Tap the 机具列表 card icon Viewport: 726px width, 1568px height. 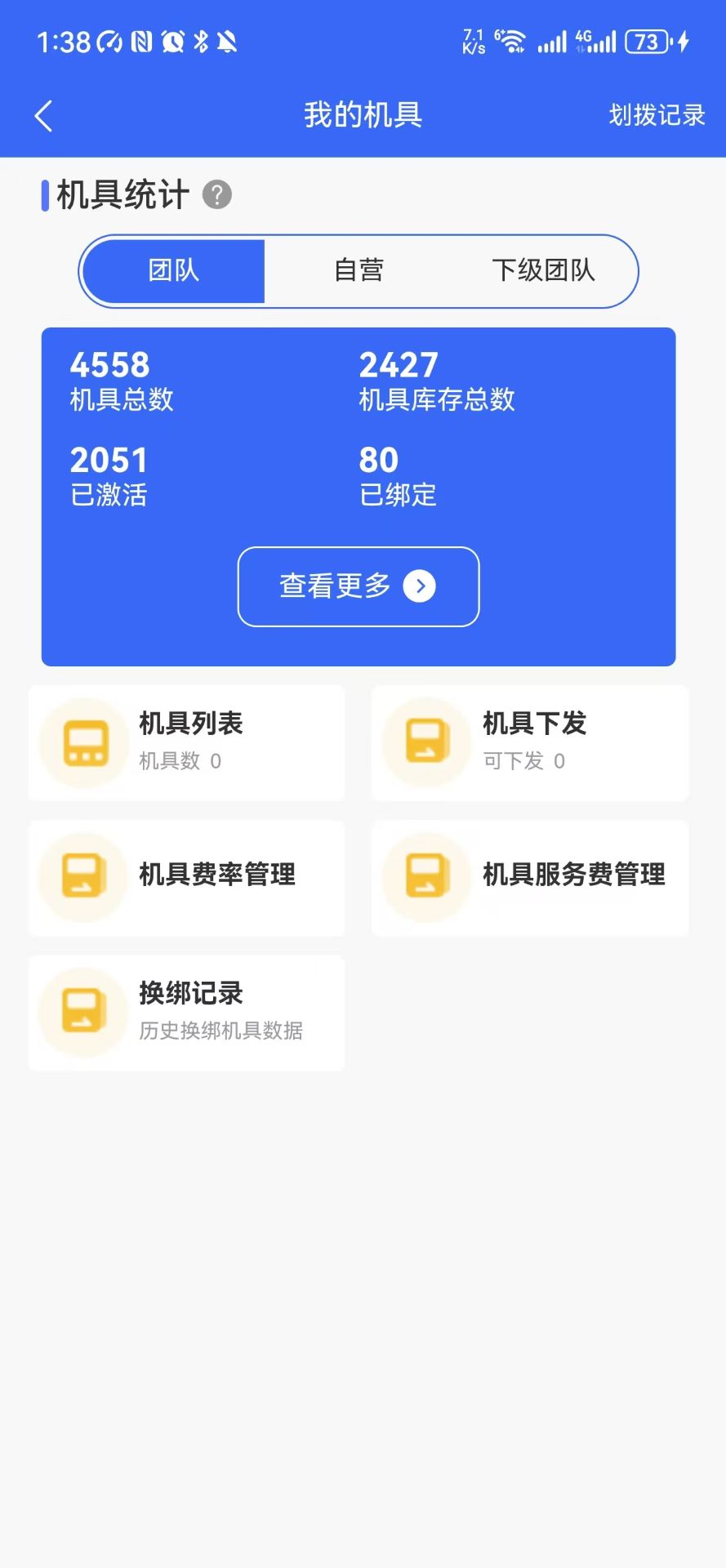82,742
